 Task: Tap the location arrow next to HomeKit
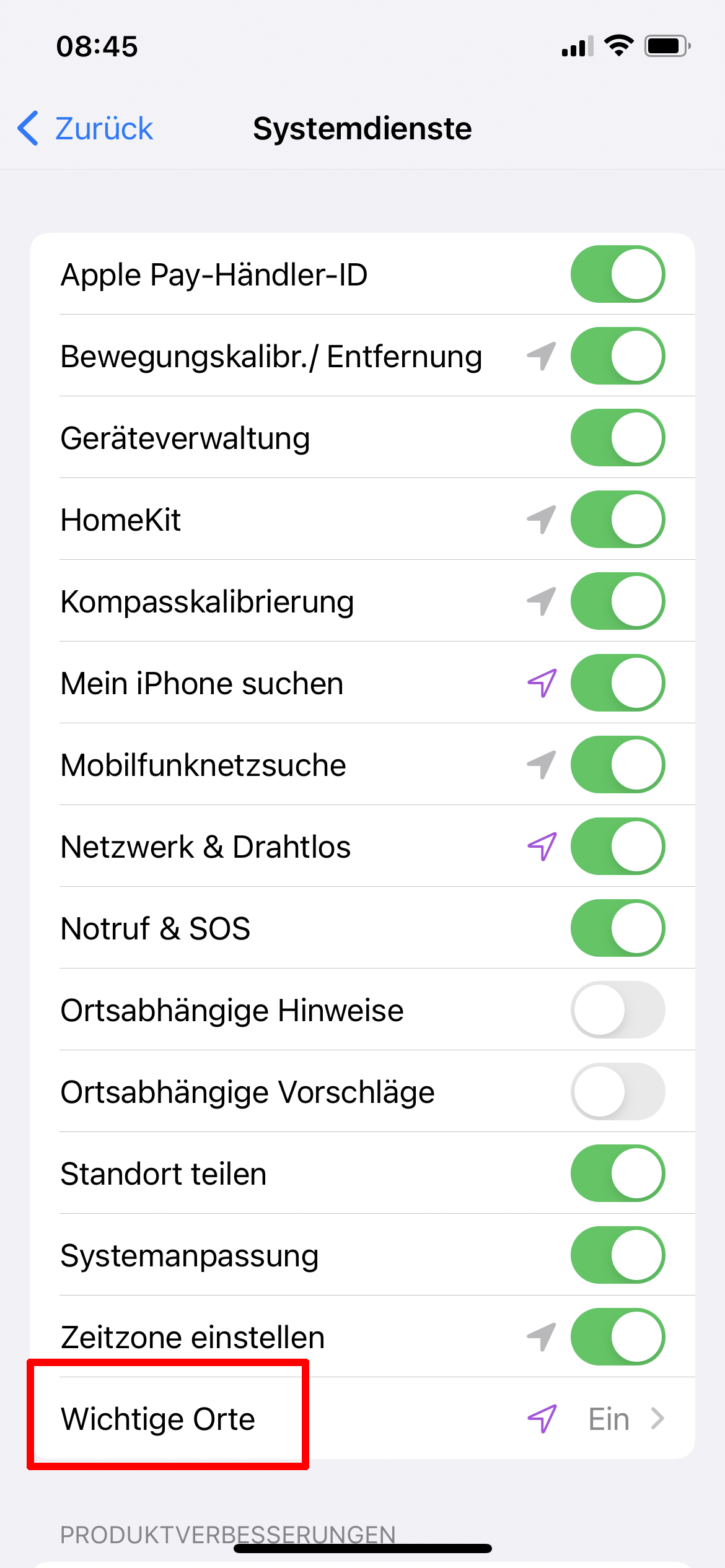coord(540,520)
